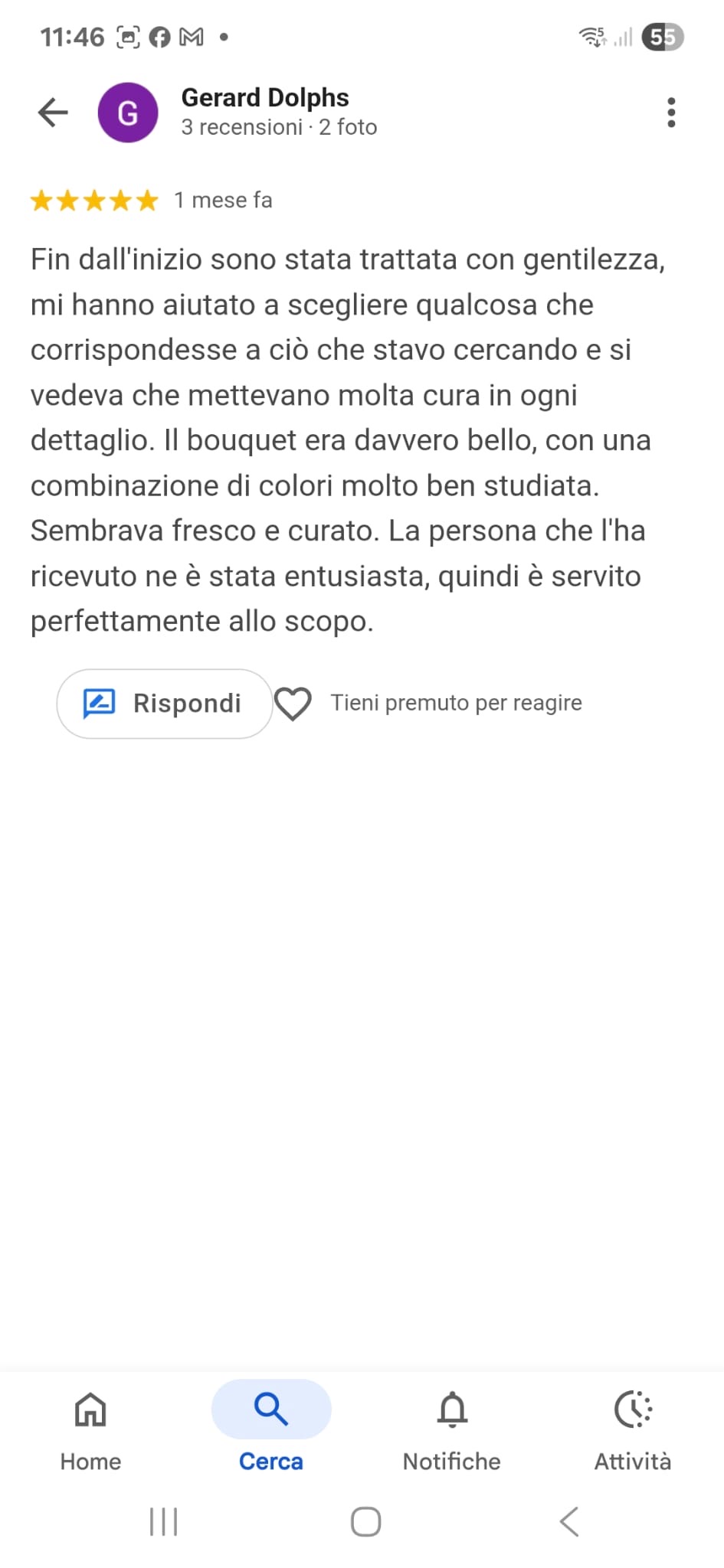The image size is (724, 1568).
Task: Go back using the top arrow
Action: 53,113
